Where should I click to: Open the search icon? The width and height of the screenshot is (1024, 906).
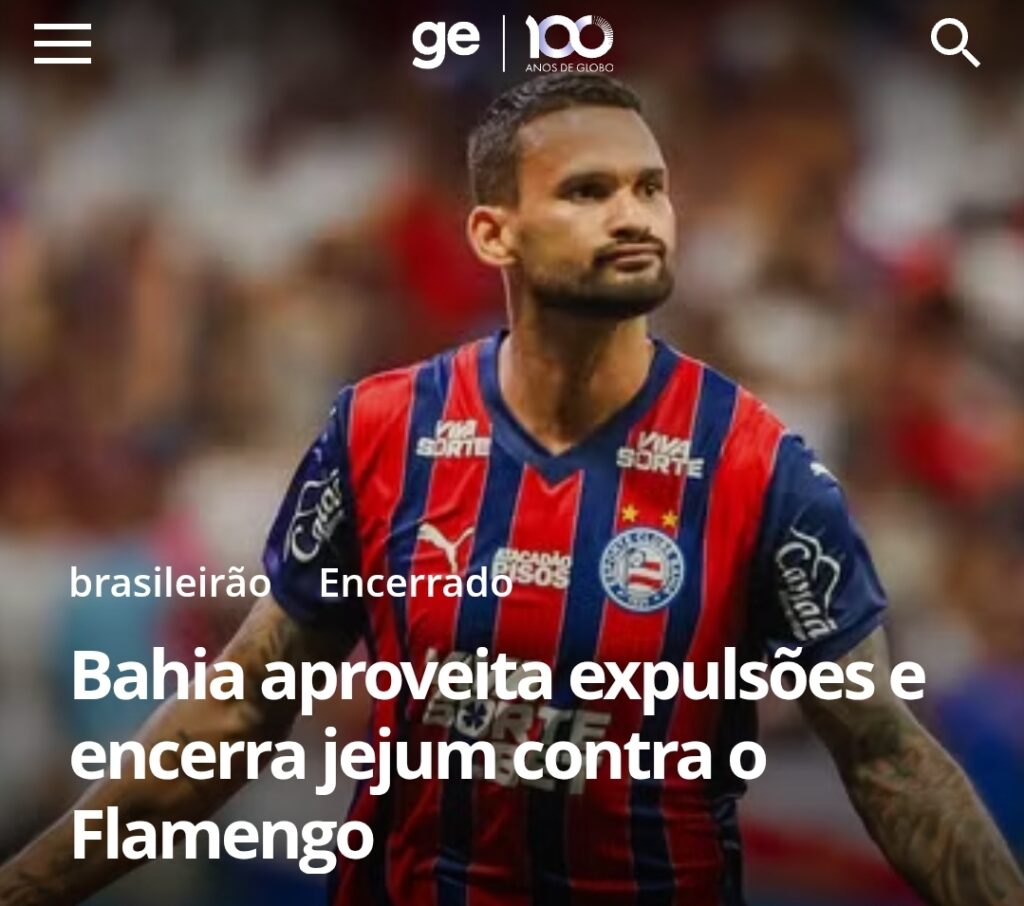tap(954, 43)
